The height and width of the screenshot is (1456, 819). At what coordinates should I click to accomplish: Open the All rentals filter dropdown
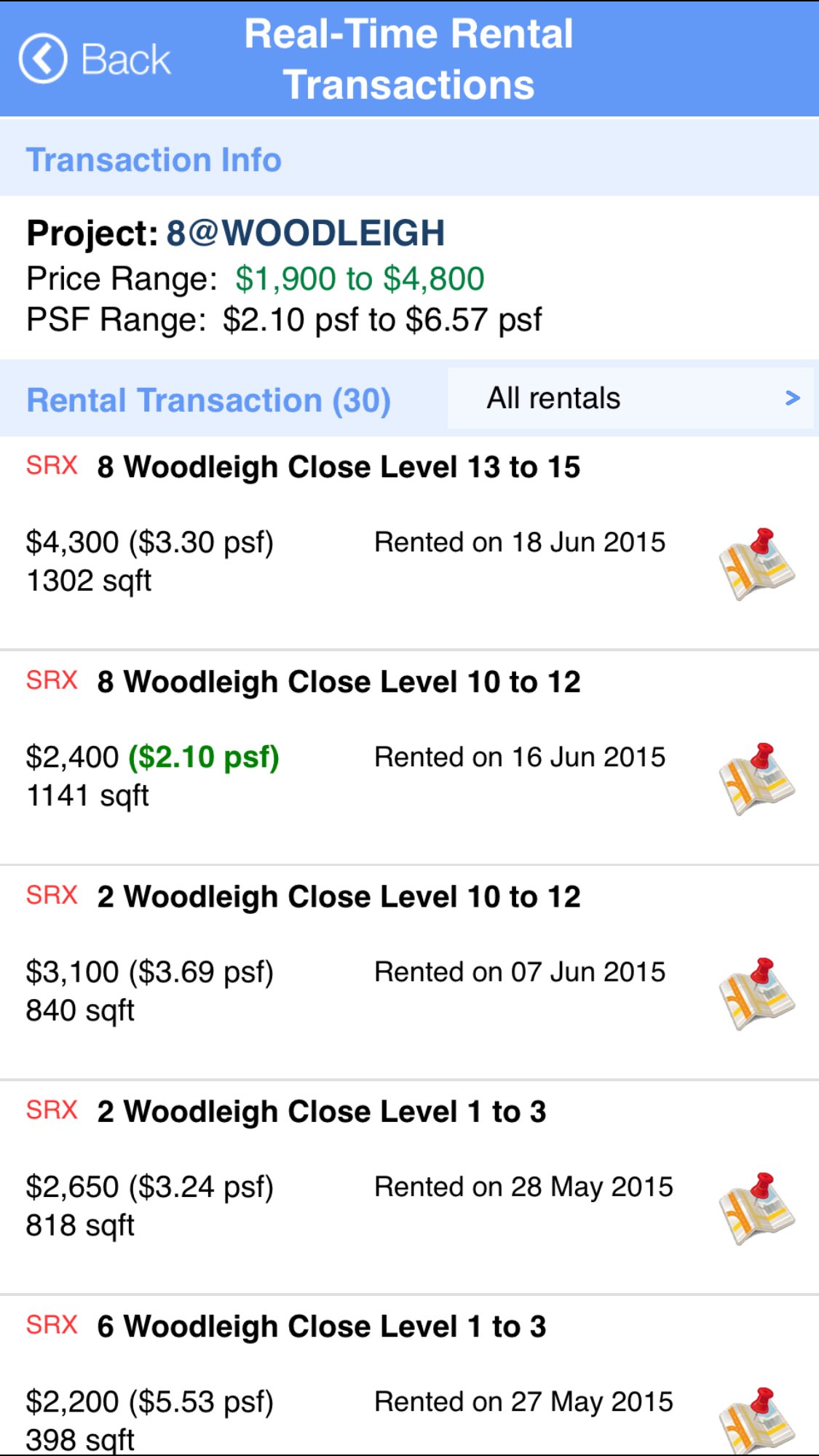[630, 398]
